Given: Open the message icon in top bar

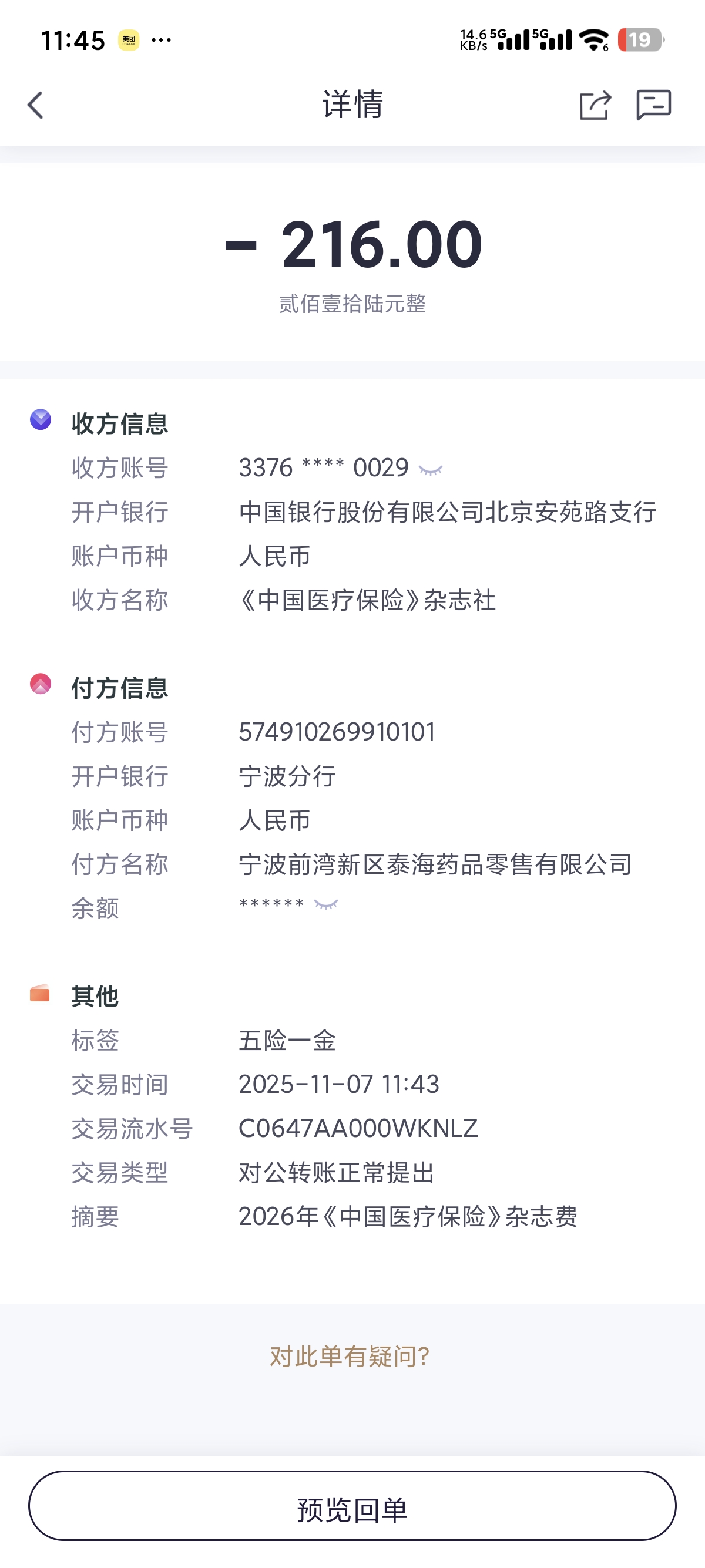Looking at the screenshot, I should [653, 105].
